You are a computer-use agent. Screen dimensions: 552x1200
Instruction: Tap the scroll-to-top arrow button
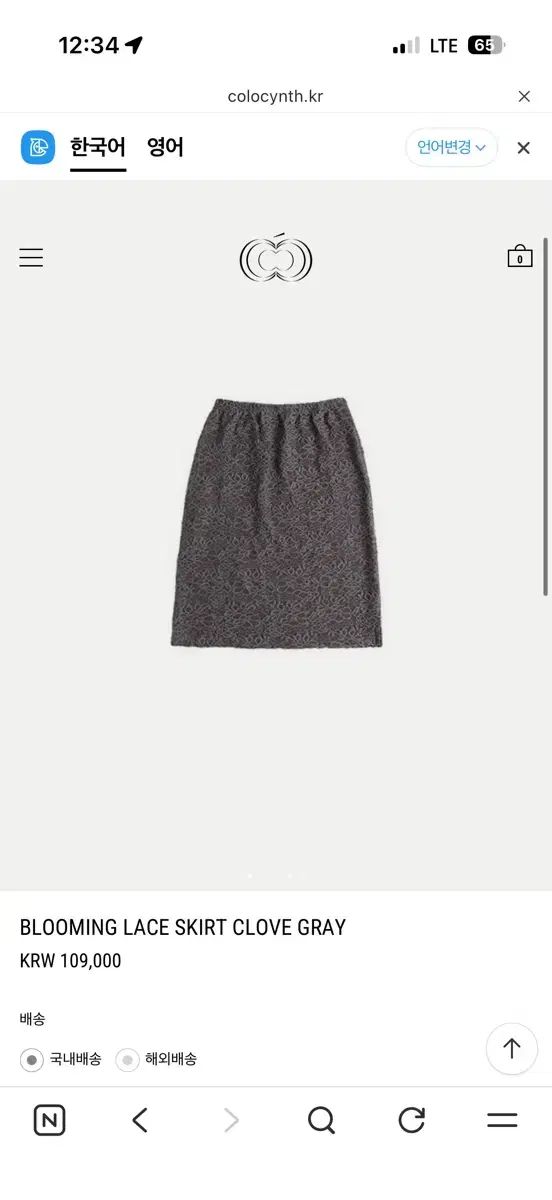pos(512,1049)
